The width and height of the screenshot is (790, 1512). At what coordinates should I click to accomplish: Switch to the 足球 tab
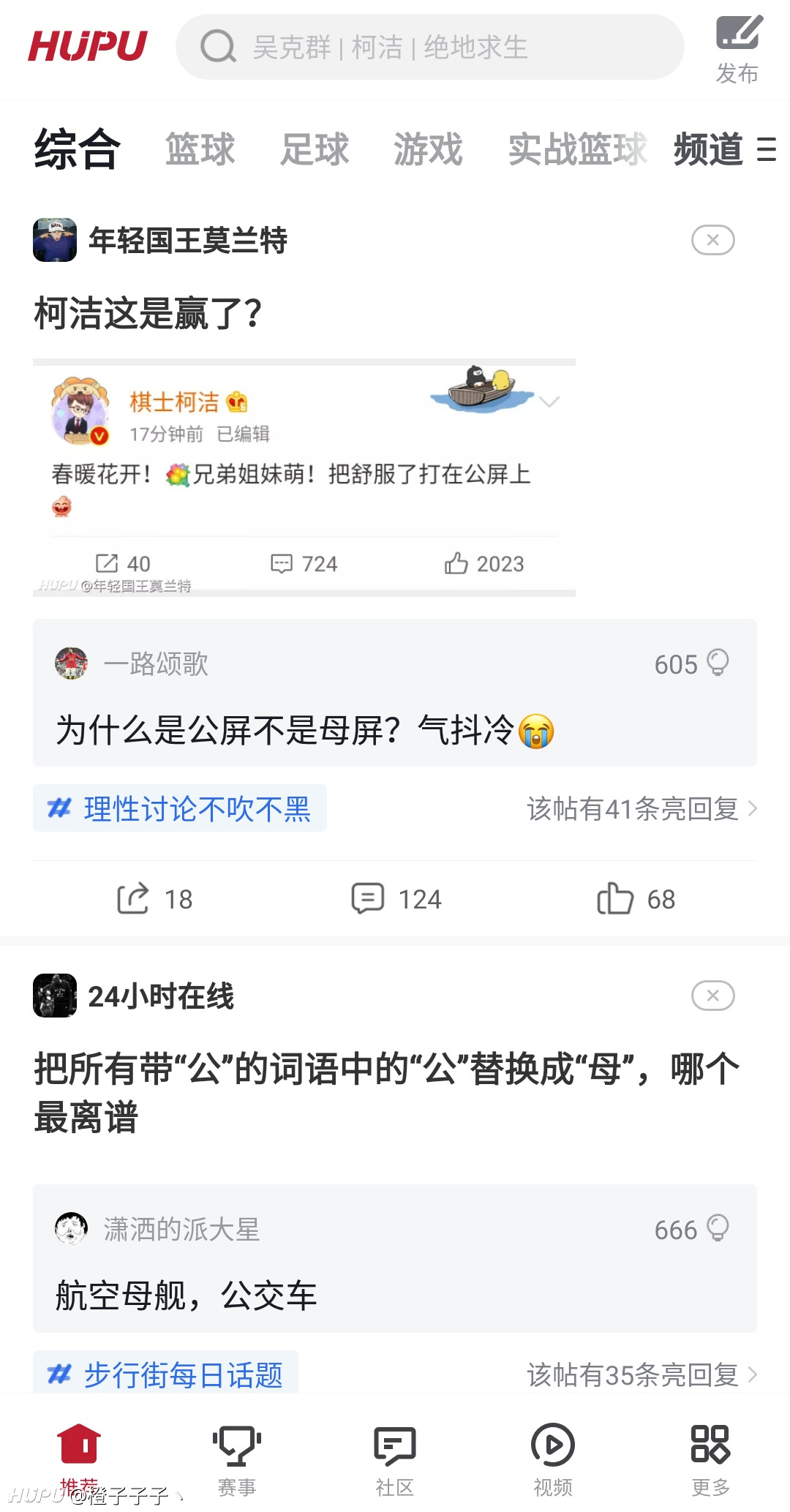pyautogui.click(x=315, y=149)
